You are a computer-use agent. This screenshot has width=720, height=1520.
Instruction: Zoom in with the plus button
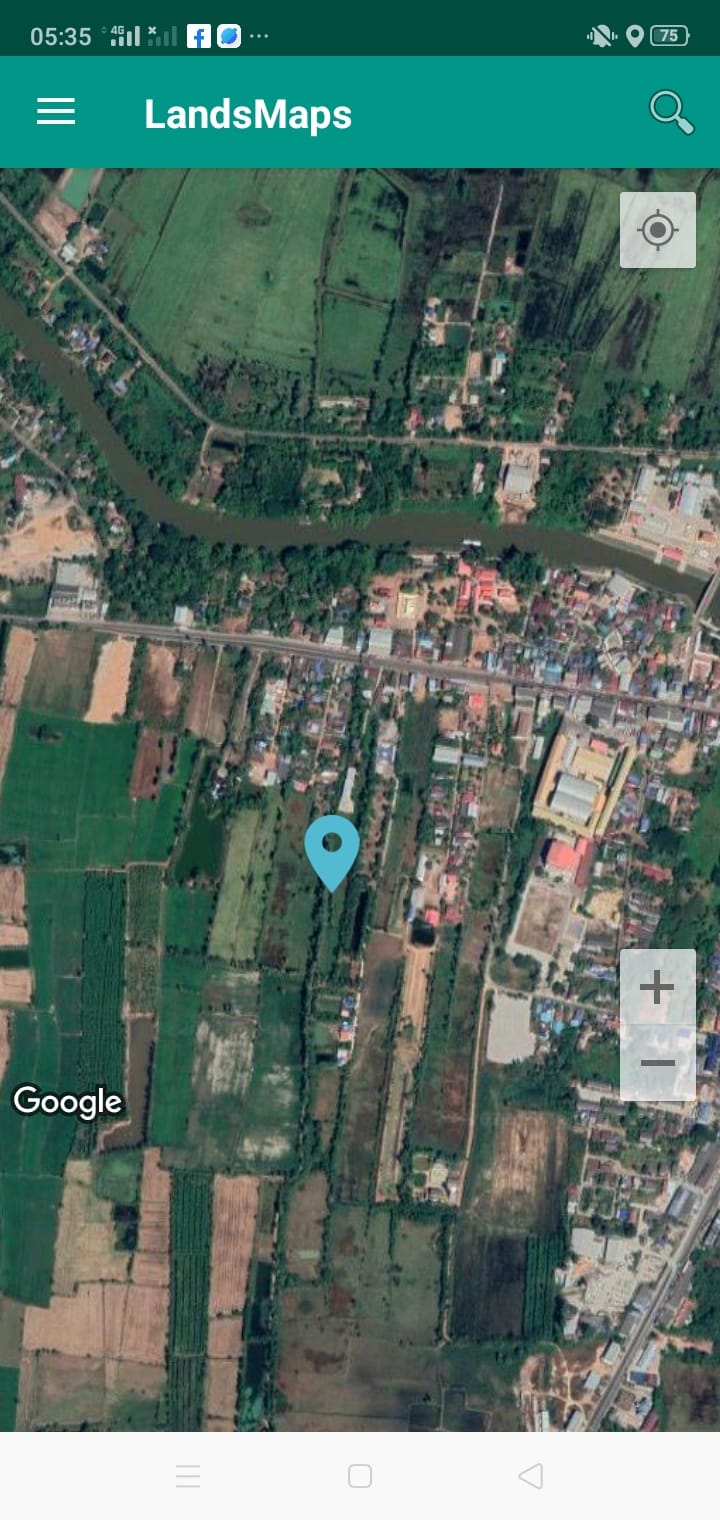658,988
